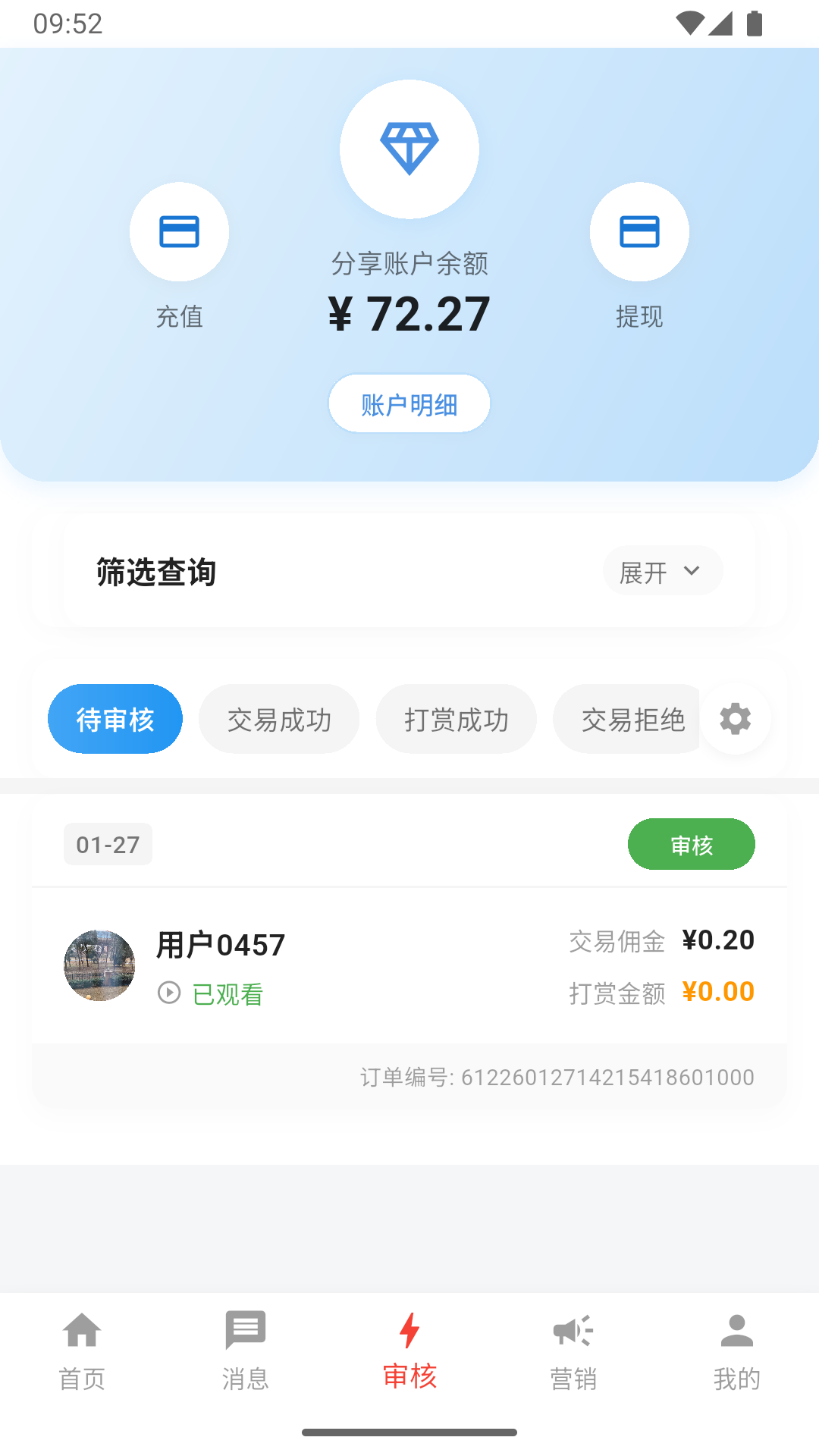
Task: Tap the diamond icon above account balance
Action: (x=409, y=149)
